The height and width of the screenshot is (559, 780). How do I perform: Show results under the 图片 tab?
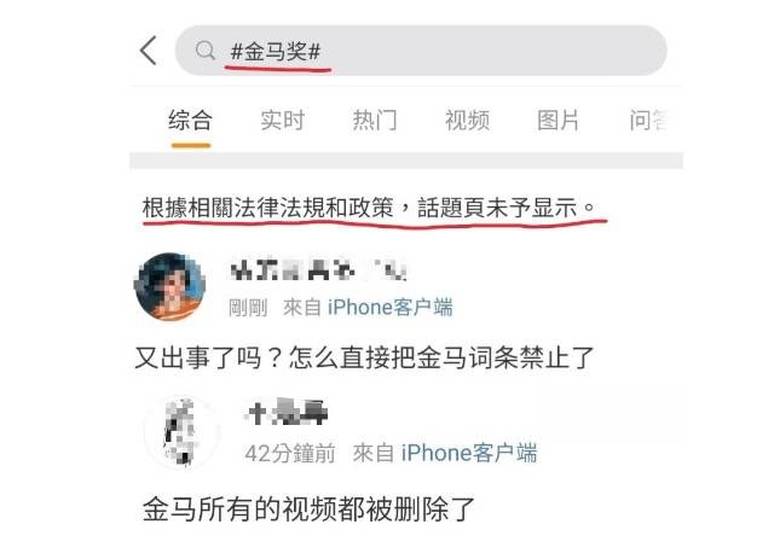pos(558,121)
